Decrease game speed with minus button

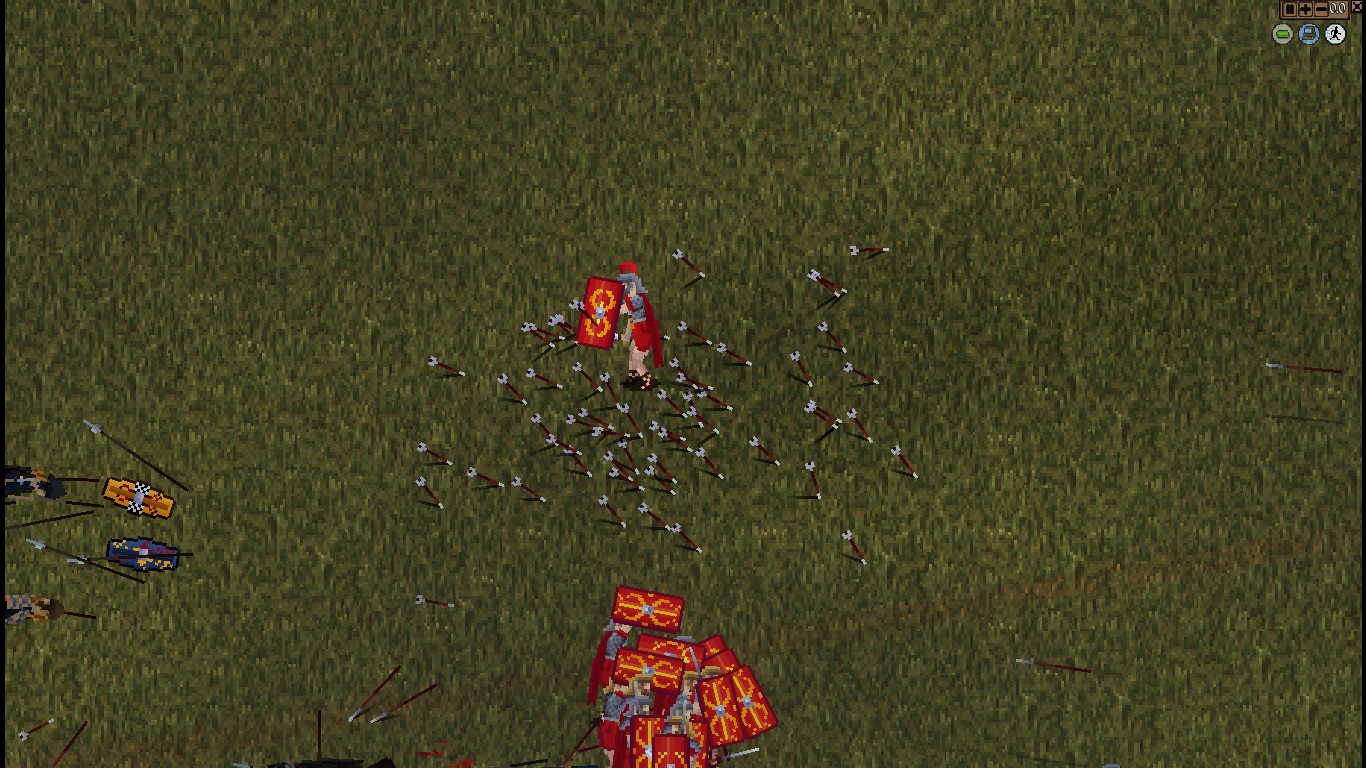[1321, 9]
